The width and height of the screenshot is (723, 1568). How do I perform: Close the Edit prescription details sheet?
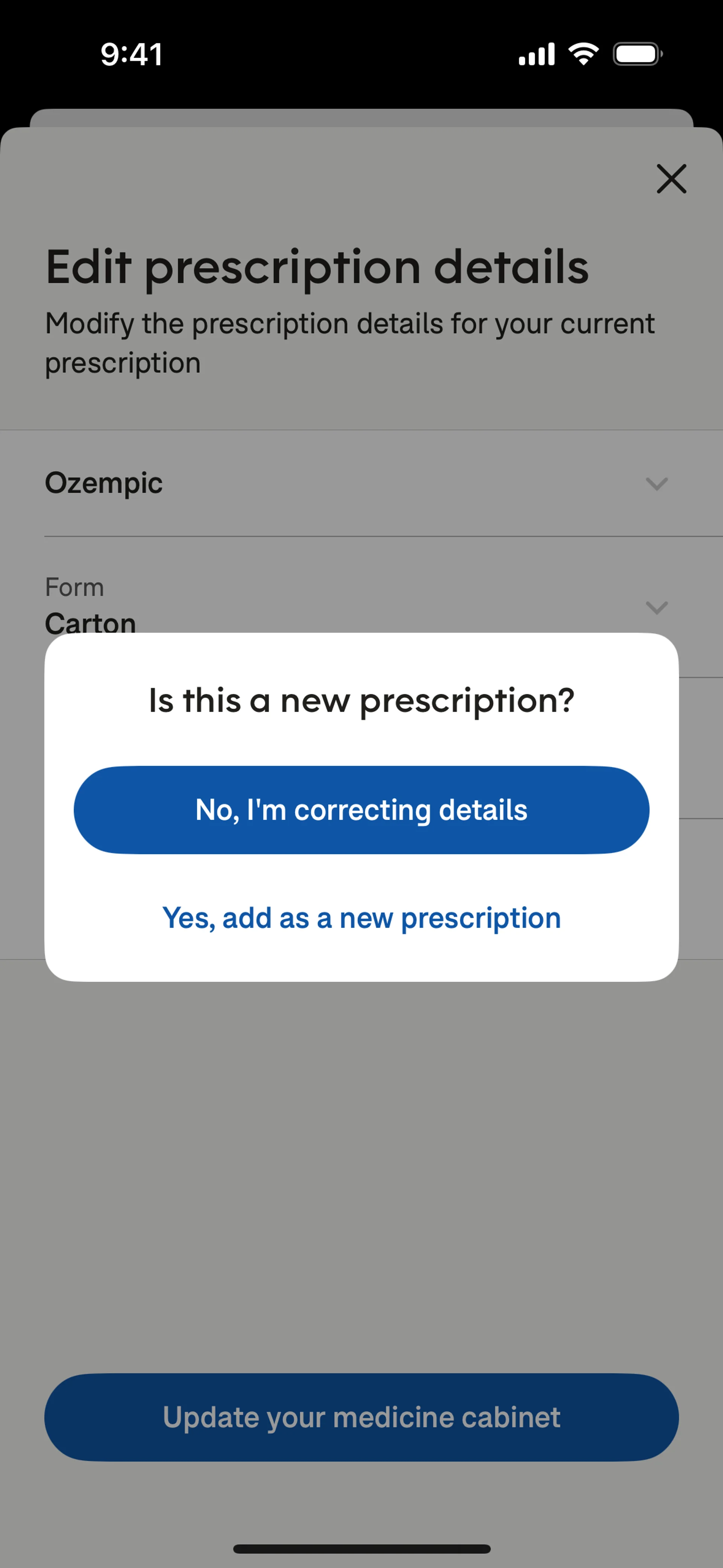click(x=671, y=179)
